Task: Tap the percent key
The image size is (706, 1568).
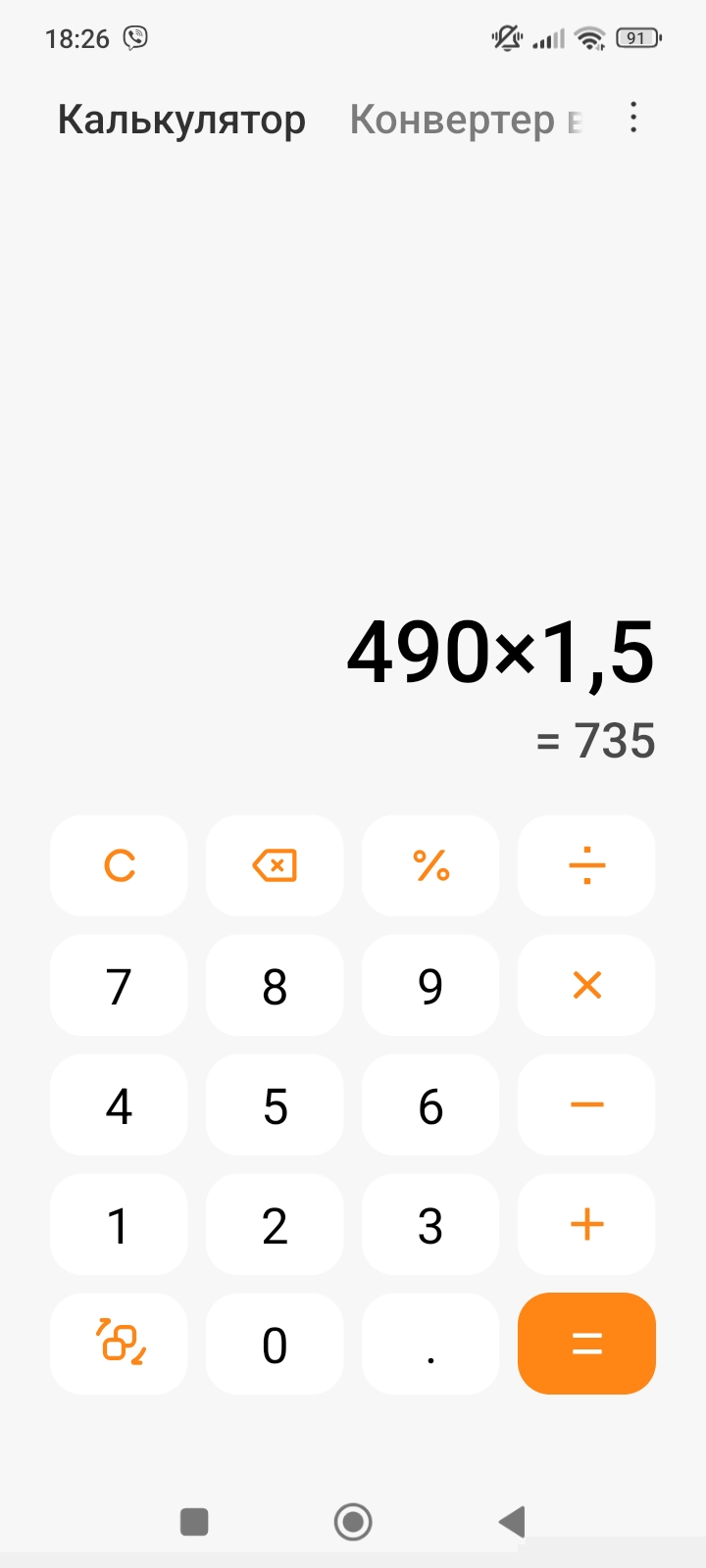Action: pyautogui.click(x=430, y=865)
